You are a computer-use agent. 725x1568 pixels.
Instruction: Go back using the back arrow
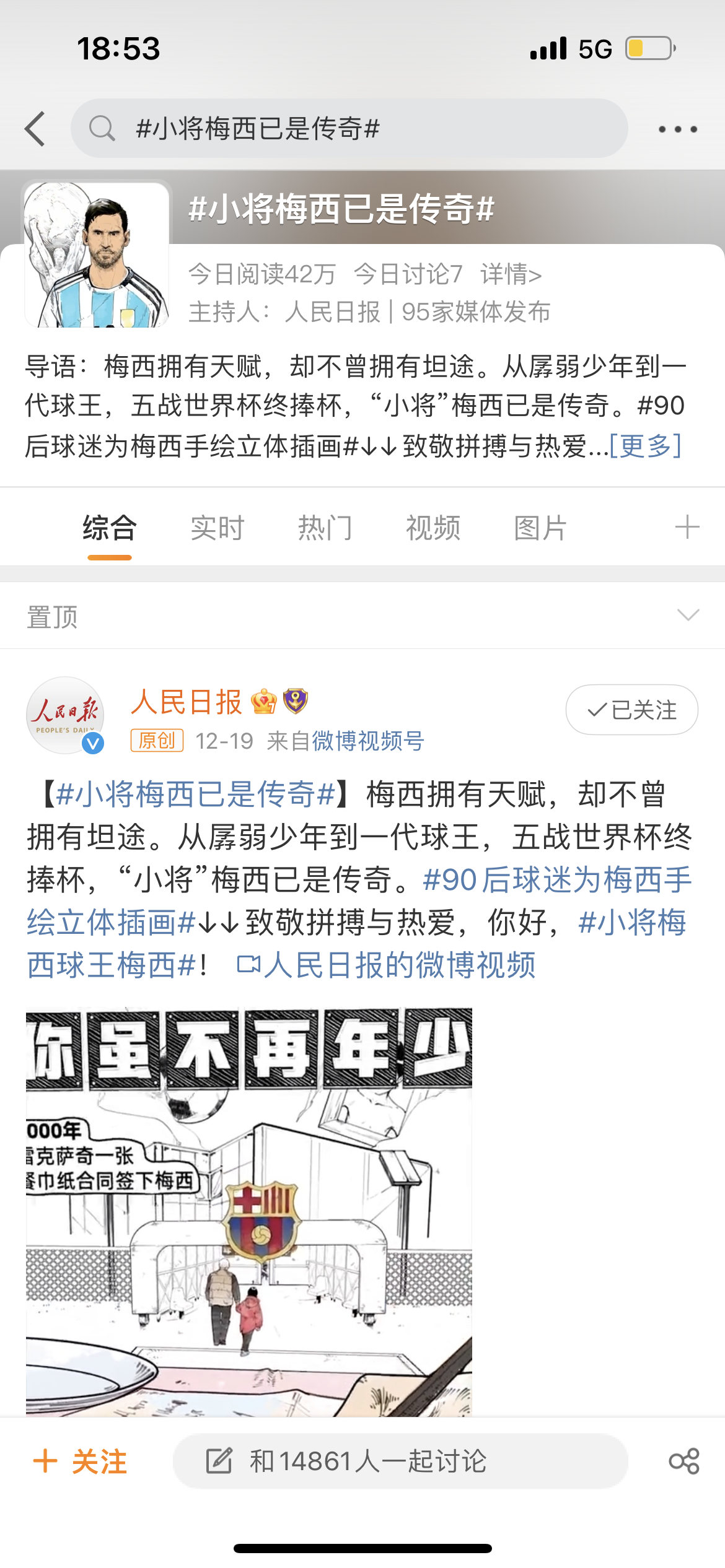35,129
